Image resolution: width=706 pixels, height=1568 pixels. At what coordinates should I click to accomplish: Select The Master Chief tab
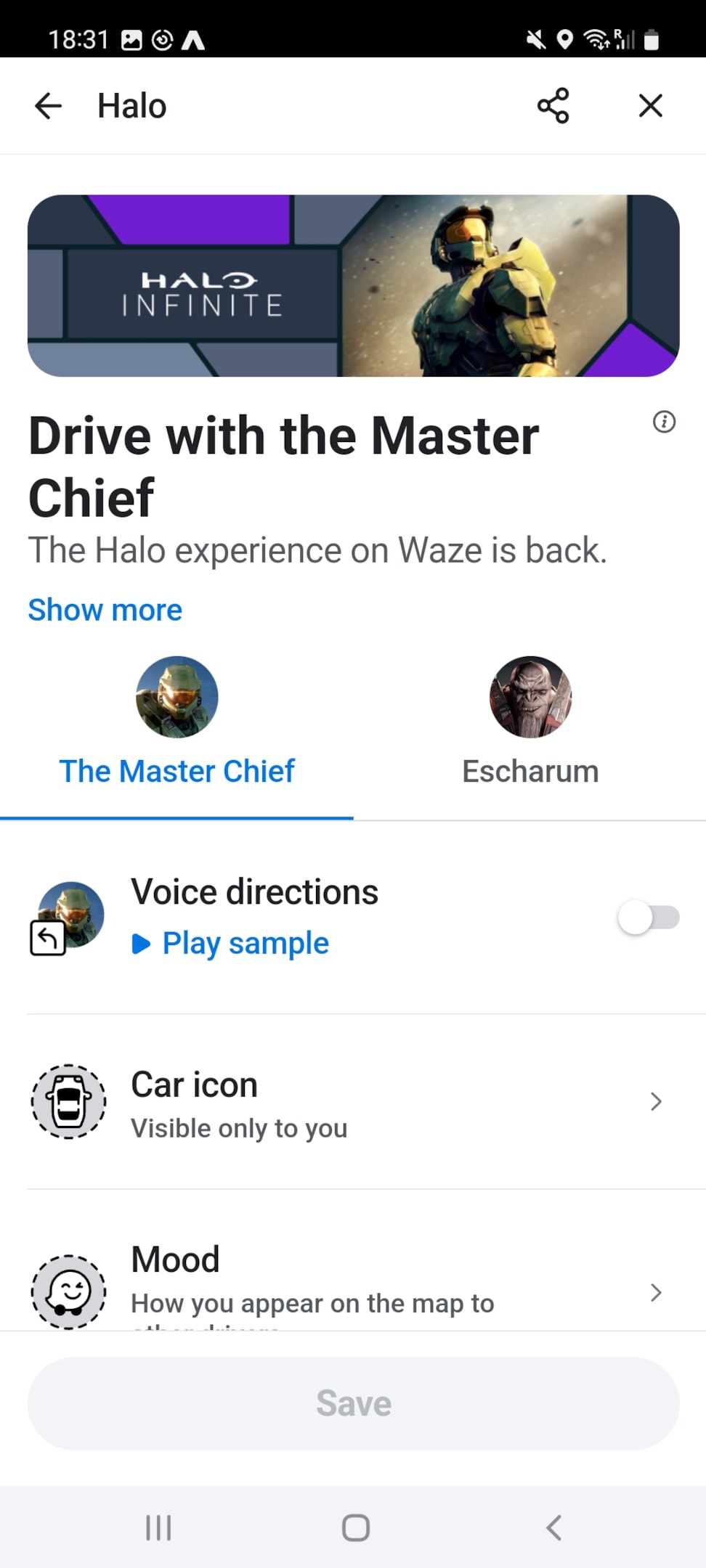point(176,735)
